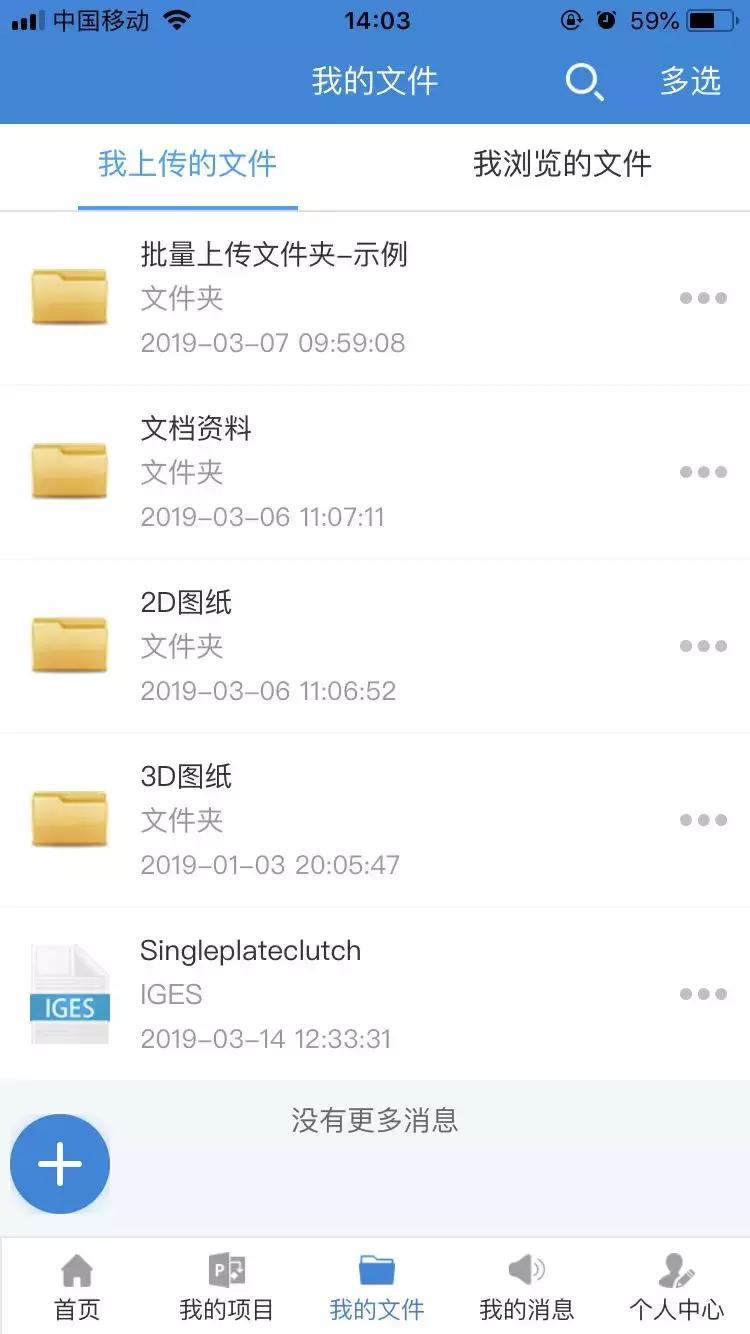This screenshot has width=750, height=1334.
Task: Open the search icon in the top bar
Action: (583, 83)
